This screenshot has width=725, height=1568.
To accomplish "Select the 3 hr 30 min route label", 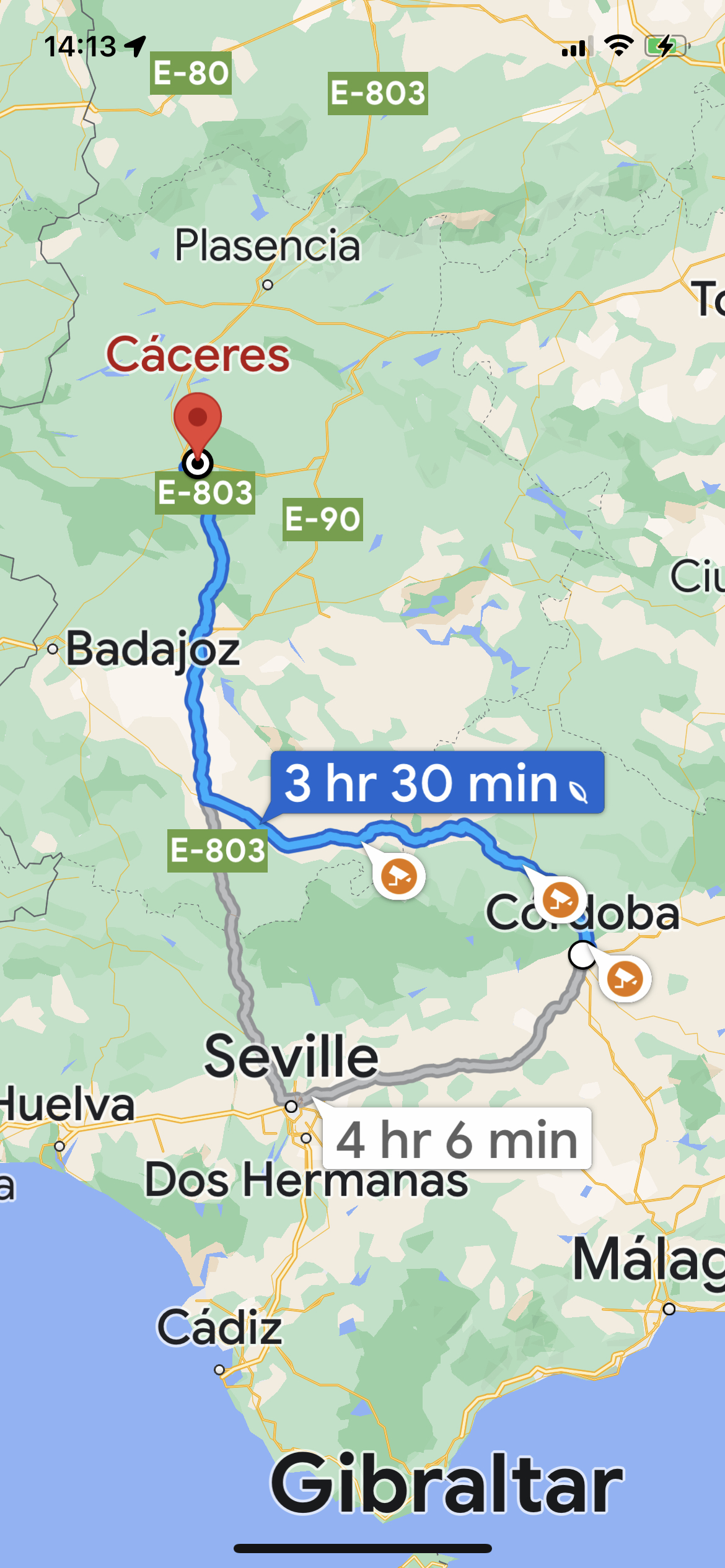I will click(x=437, y=783).
